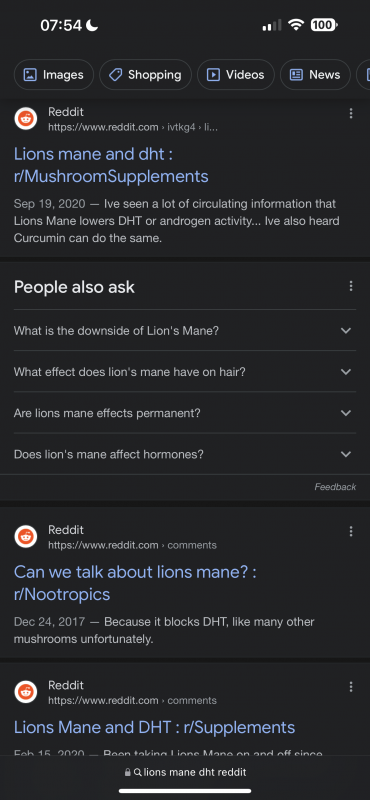Expand 'What effect does lion's mane have on hair?'
Image resolution: width=370 pixels, height=800 pixels.
click(185, 372)
